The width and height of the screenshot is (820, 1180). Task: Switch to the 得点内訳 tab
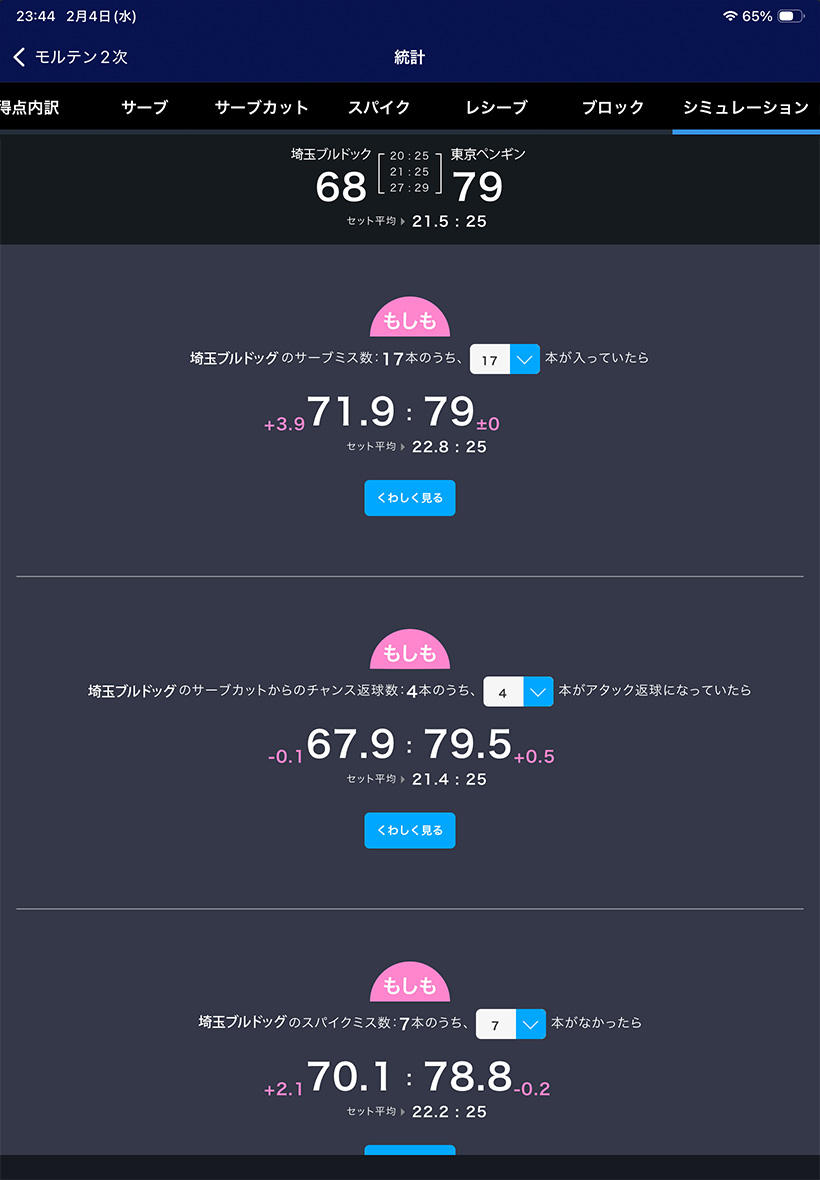(30, 108)
